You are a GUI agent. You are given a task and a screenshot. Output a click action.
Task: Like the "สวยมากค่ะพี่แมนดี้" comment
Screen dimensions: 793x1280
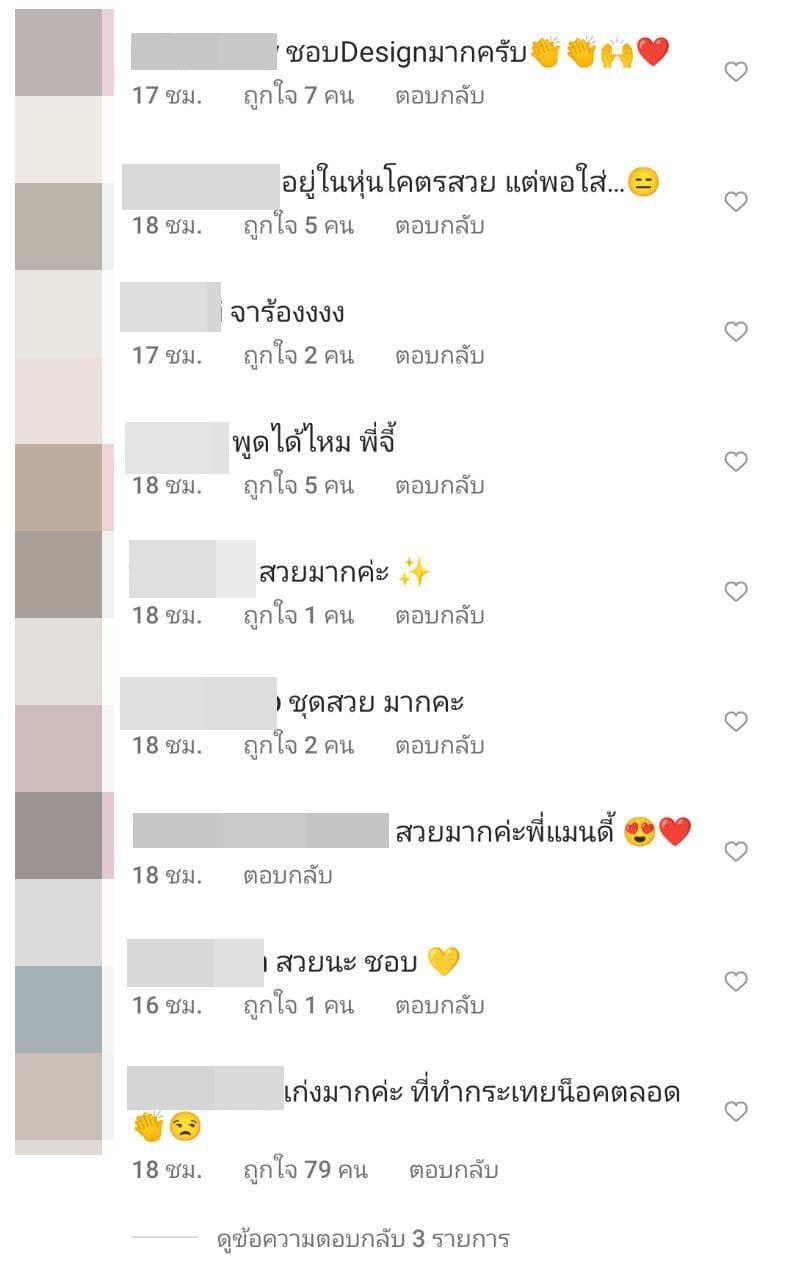(736, 852)
